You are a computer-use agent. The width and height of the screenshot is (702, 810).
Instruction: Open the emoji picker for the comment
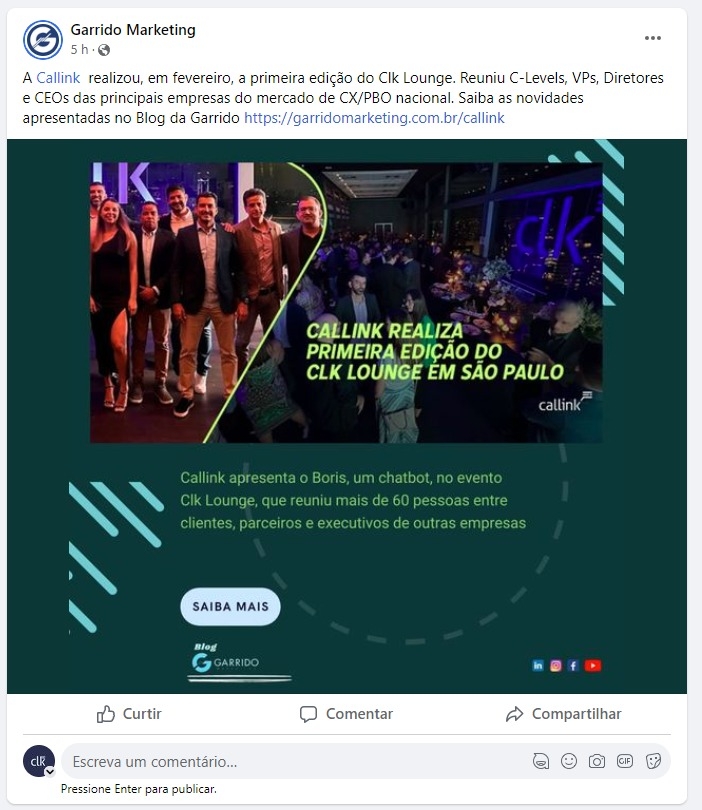coord(569,762)
